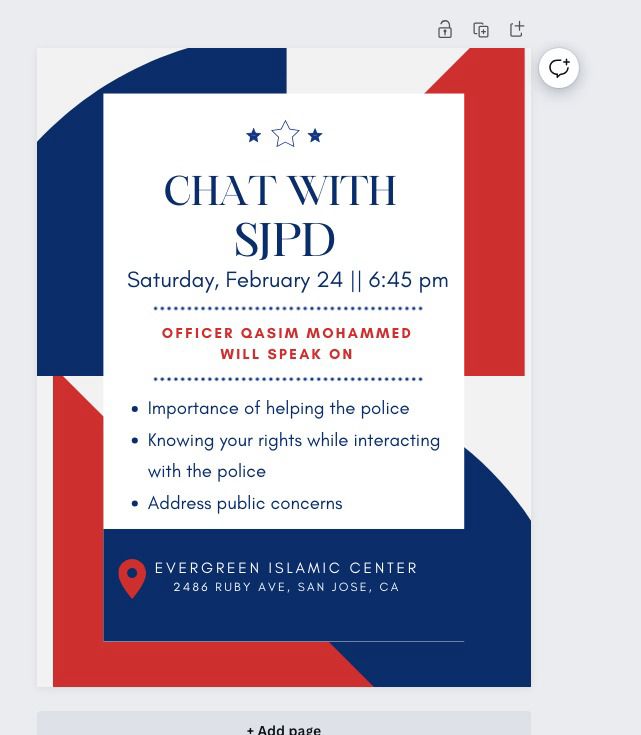The width and height of the screenshot is (641, 735).
Task: Lock the page with the padlock icon
Action: [x=445, y=30]
